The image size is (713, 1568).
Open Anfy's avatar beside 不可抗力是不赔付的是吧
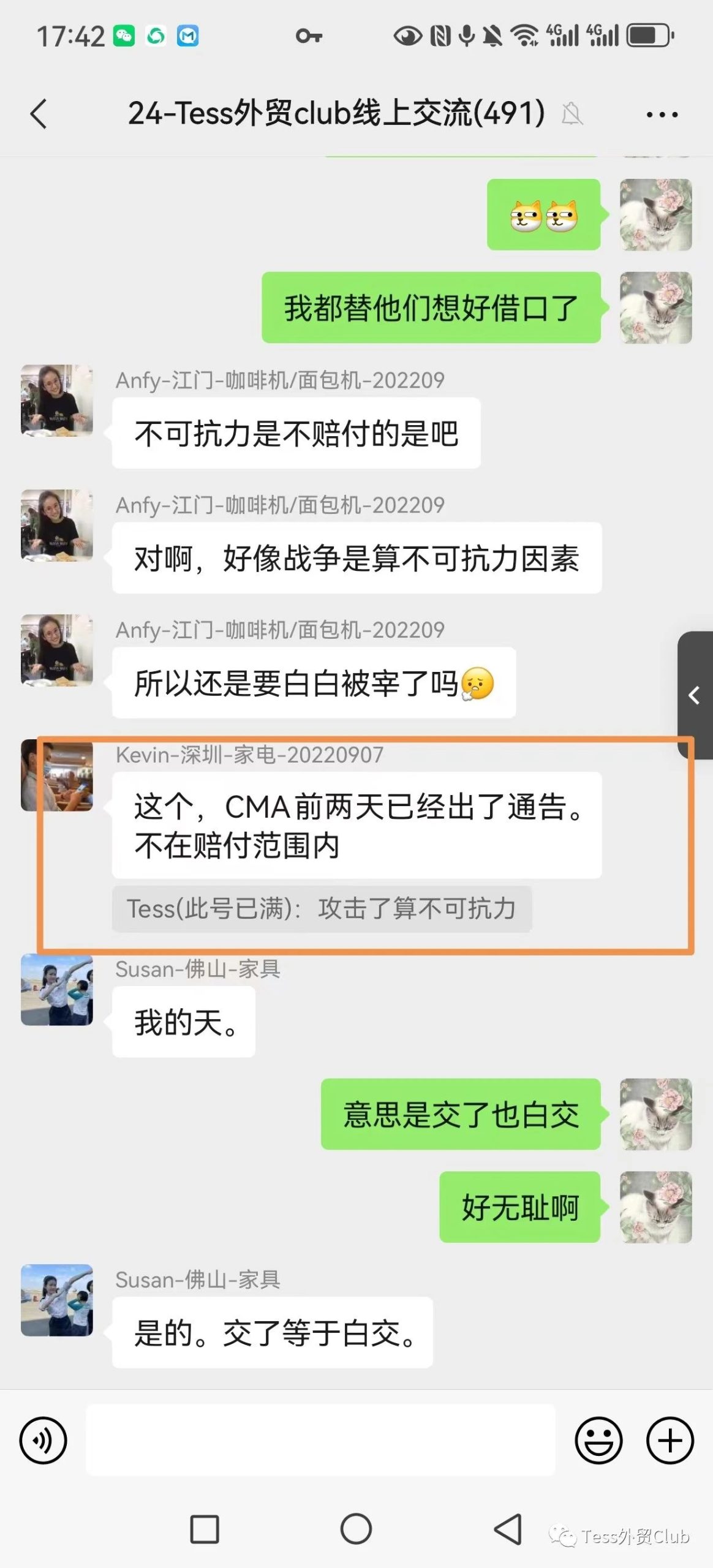57,401
